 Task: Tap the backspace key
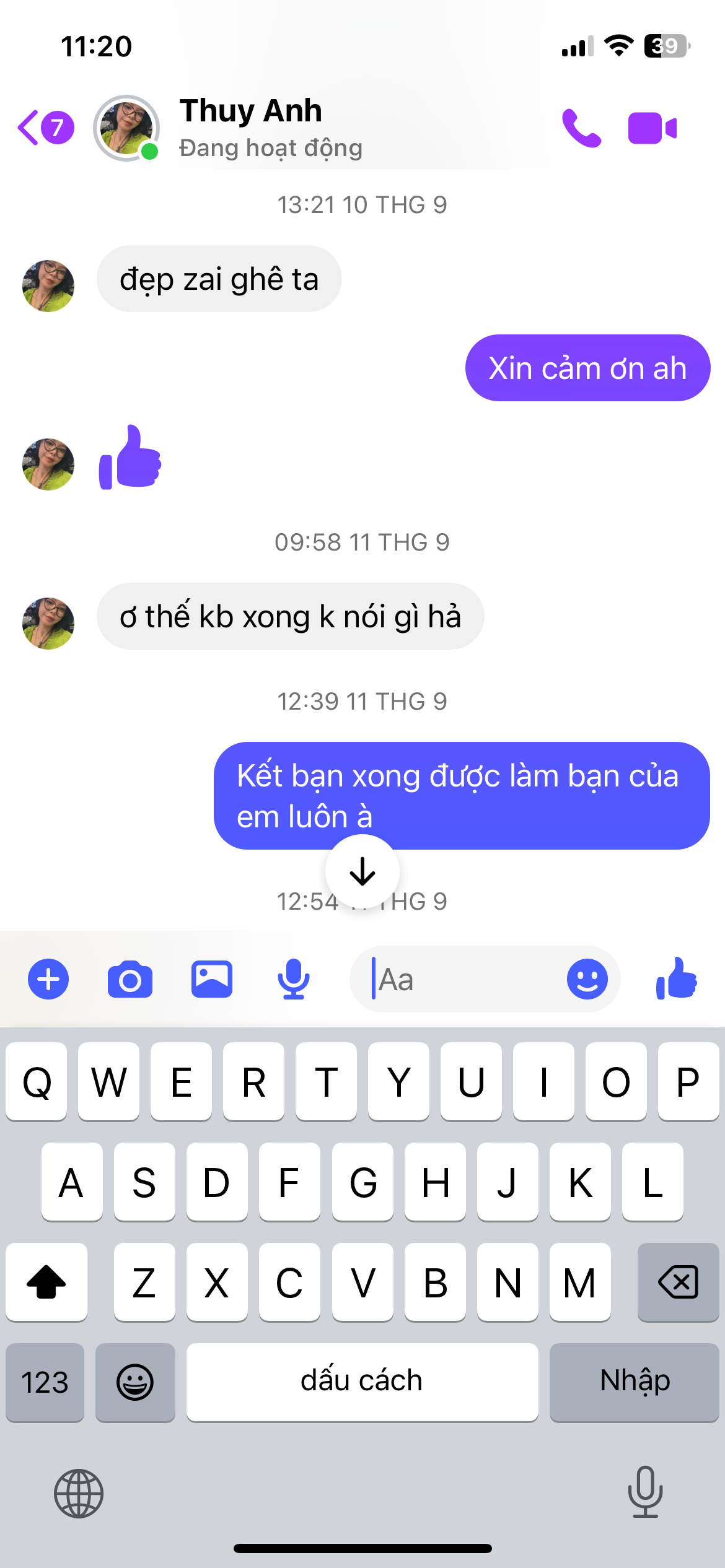(x=678, y=1281)
